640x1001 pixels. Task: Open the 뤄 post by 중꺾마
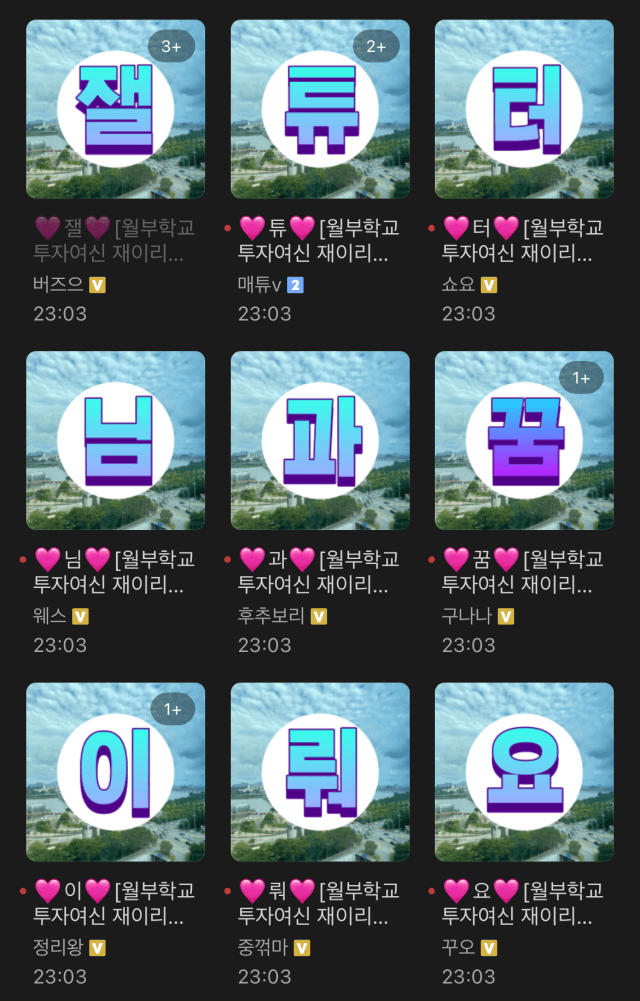tap(320, 771)
